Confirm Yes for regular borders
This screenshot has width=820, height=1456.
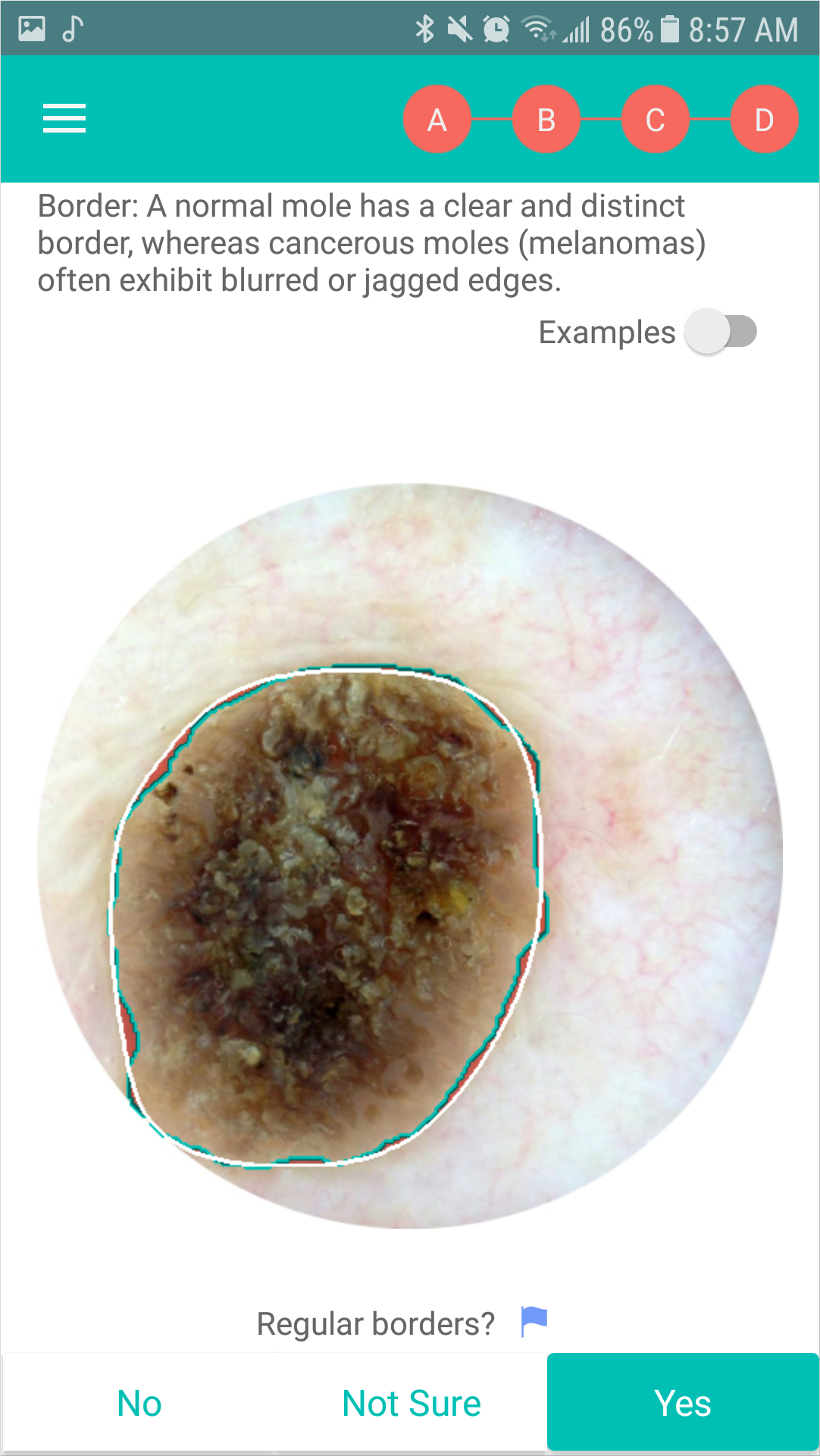[x=682, y=1403]
